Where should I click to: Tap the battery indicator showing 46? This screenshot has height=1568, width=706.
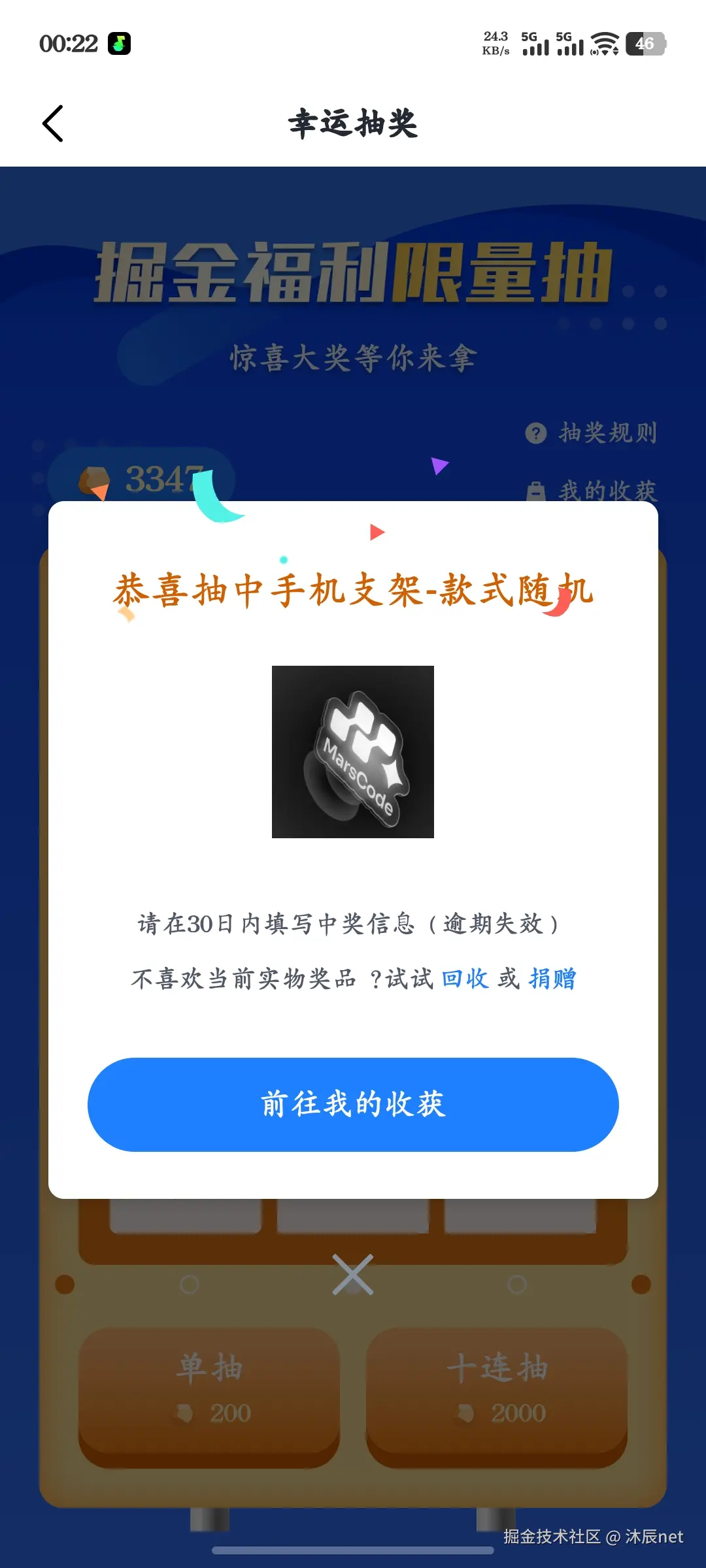(x=645, y=43)
